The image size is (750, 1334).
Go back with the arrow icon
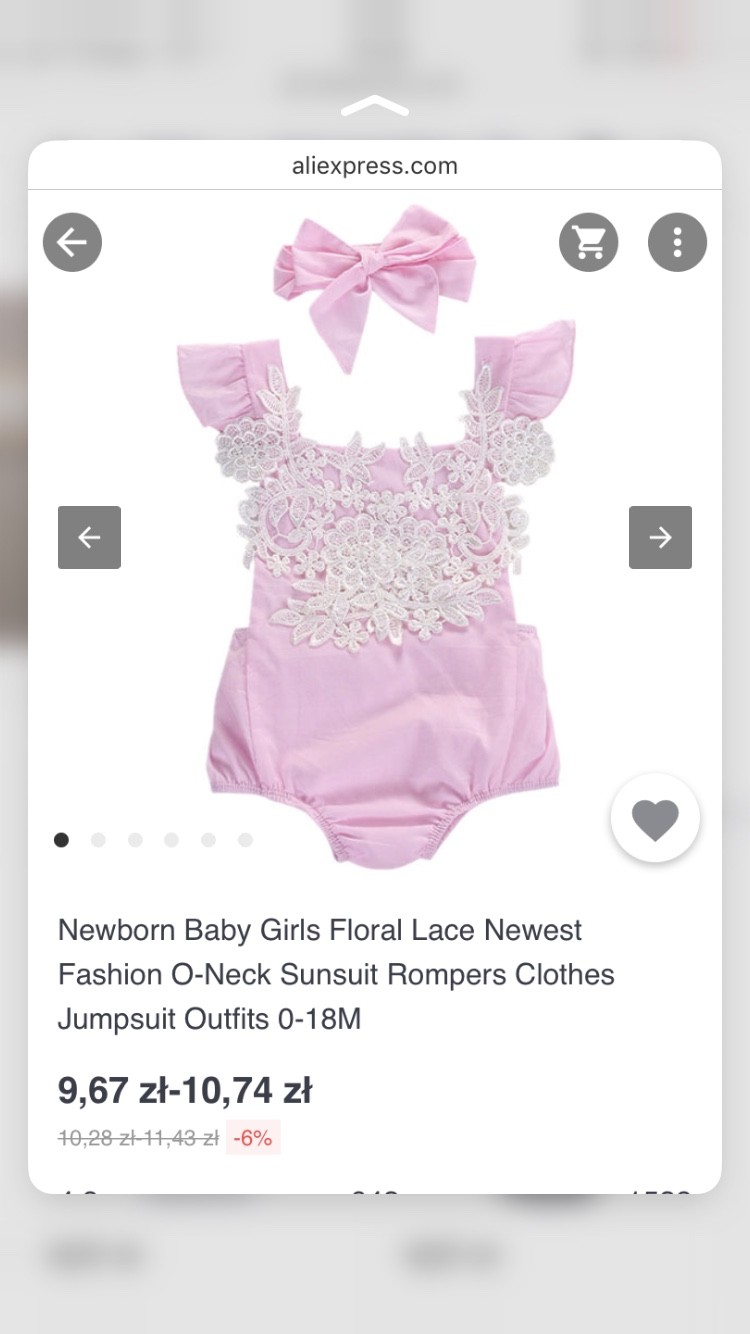[x=72, y=242]
